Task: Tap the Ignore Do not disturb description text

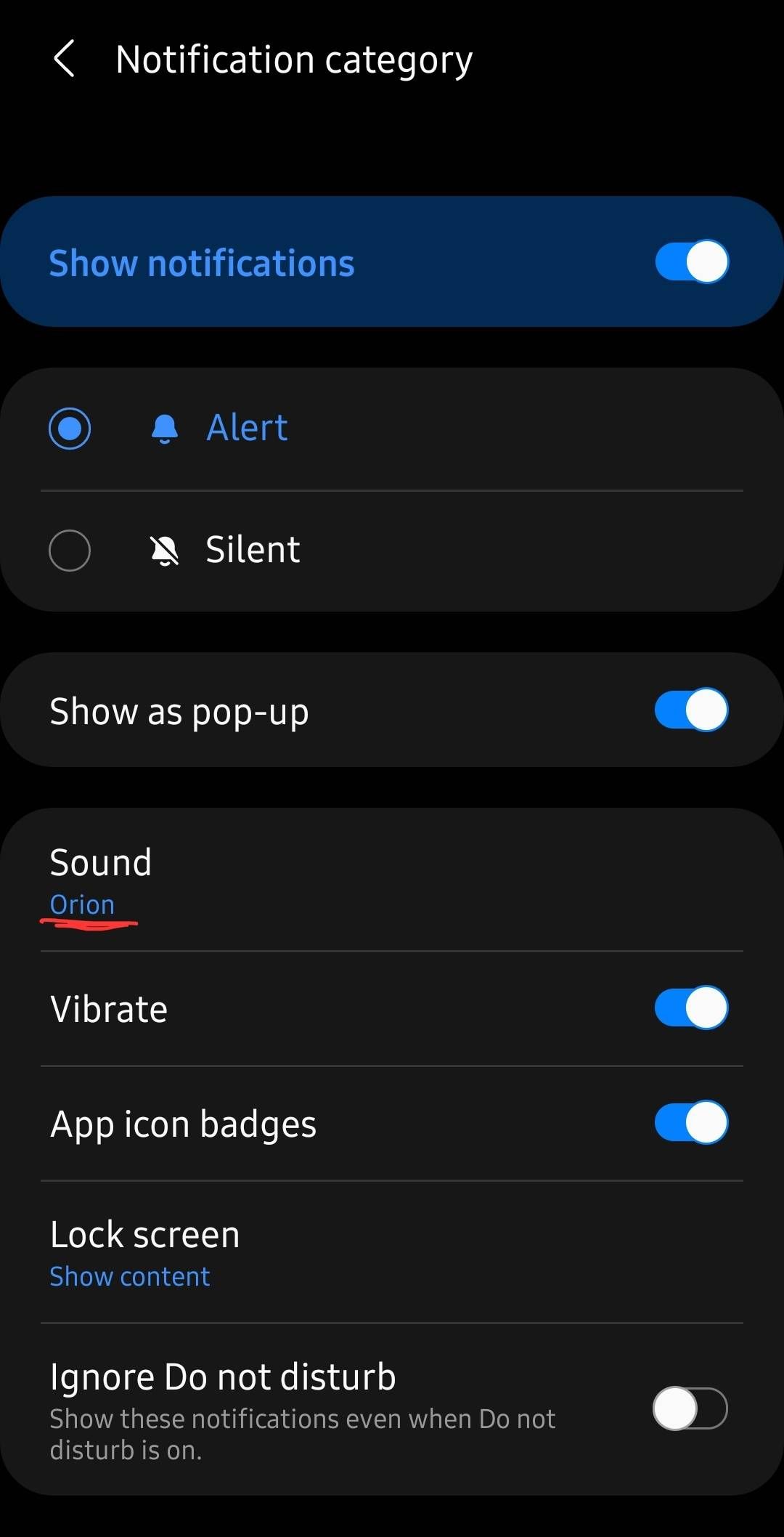Action: click(302, 1432)
